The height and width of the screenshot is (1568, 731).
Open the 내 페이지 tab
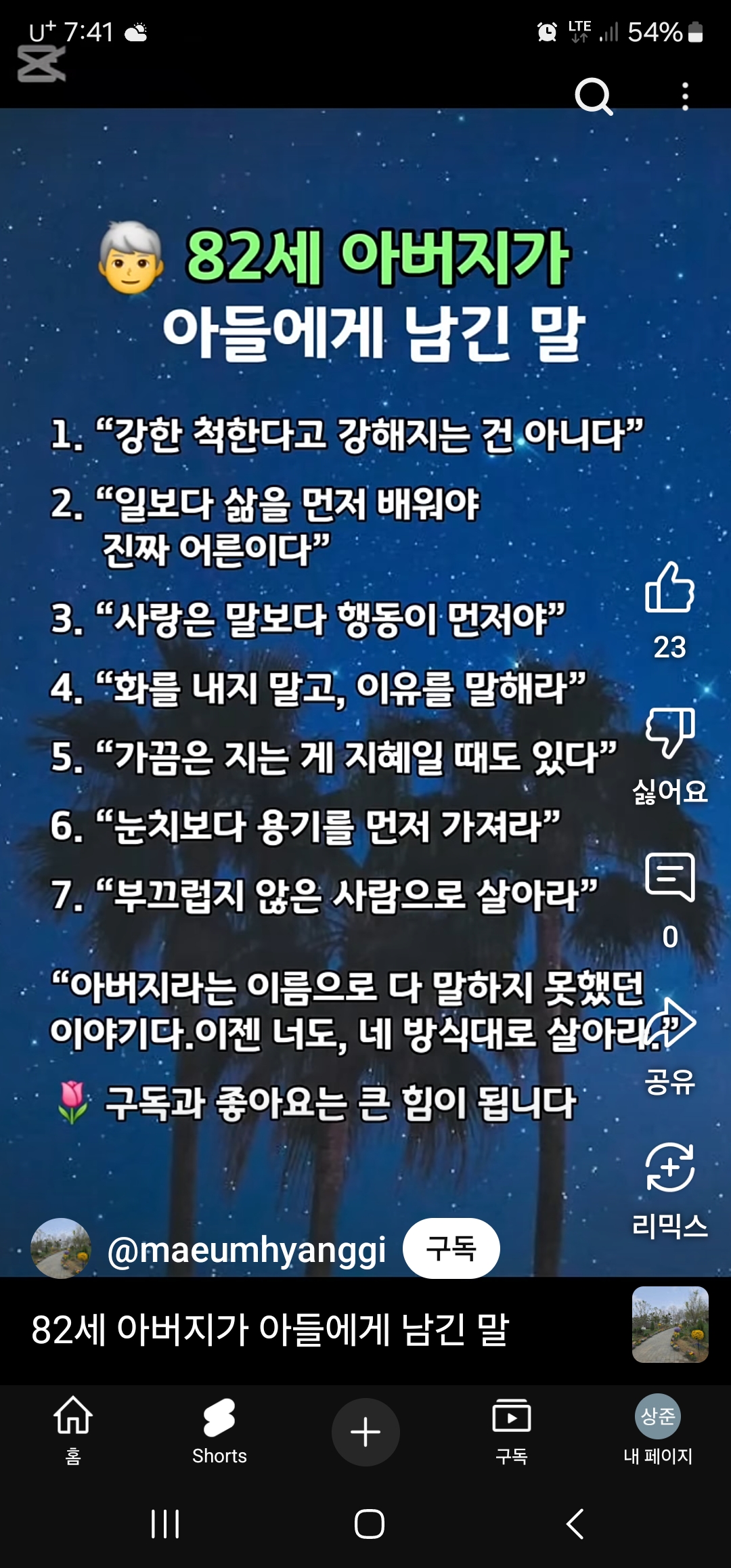pyautogui.click(x=658, y=1430)
